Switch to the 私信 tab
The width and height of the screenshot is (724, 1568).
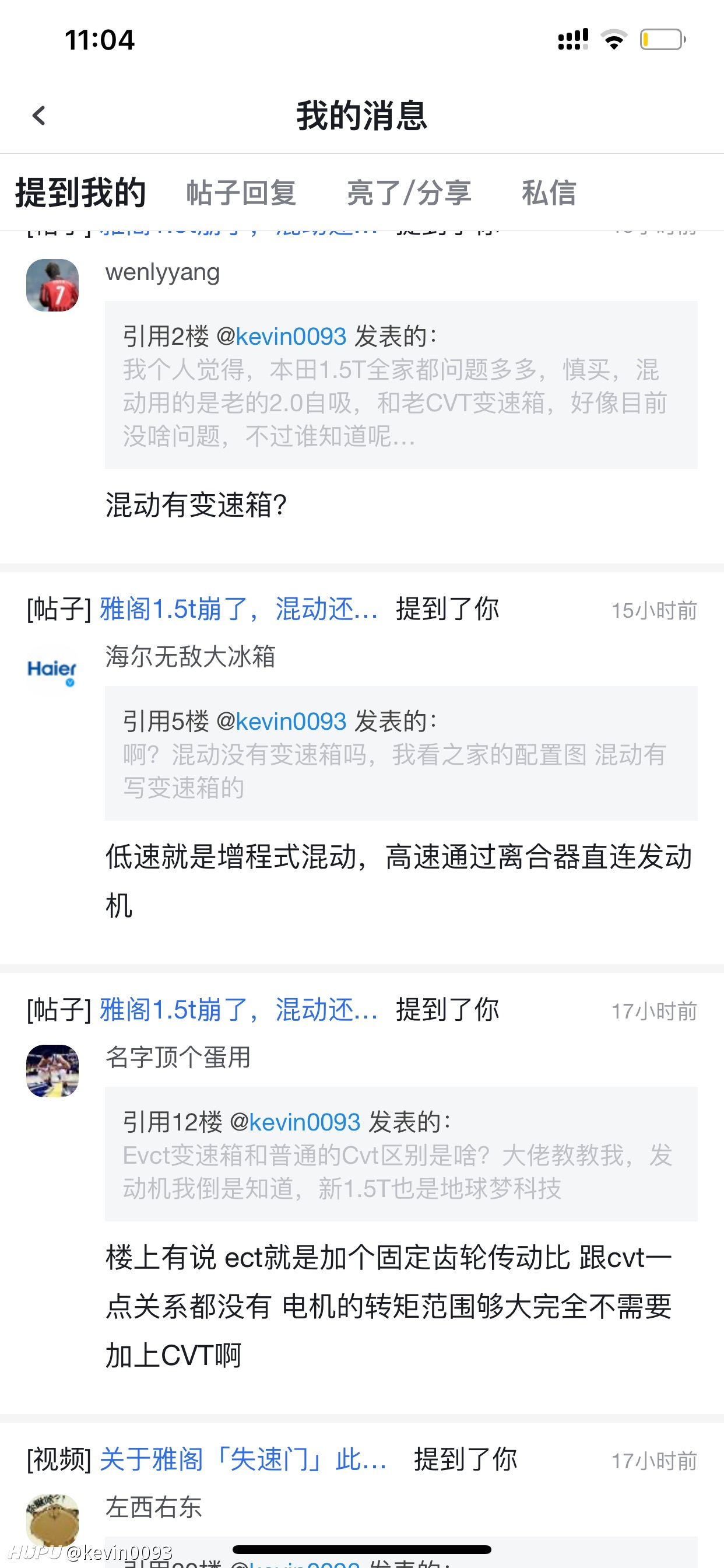(549, 193)
